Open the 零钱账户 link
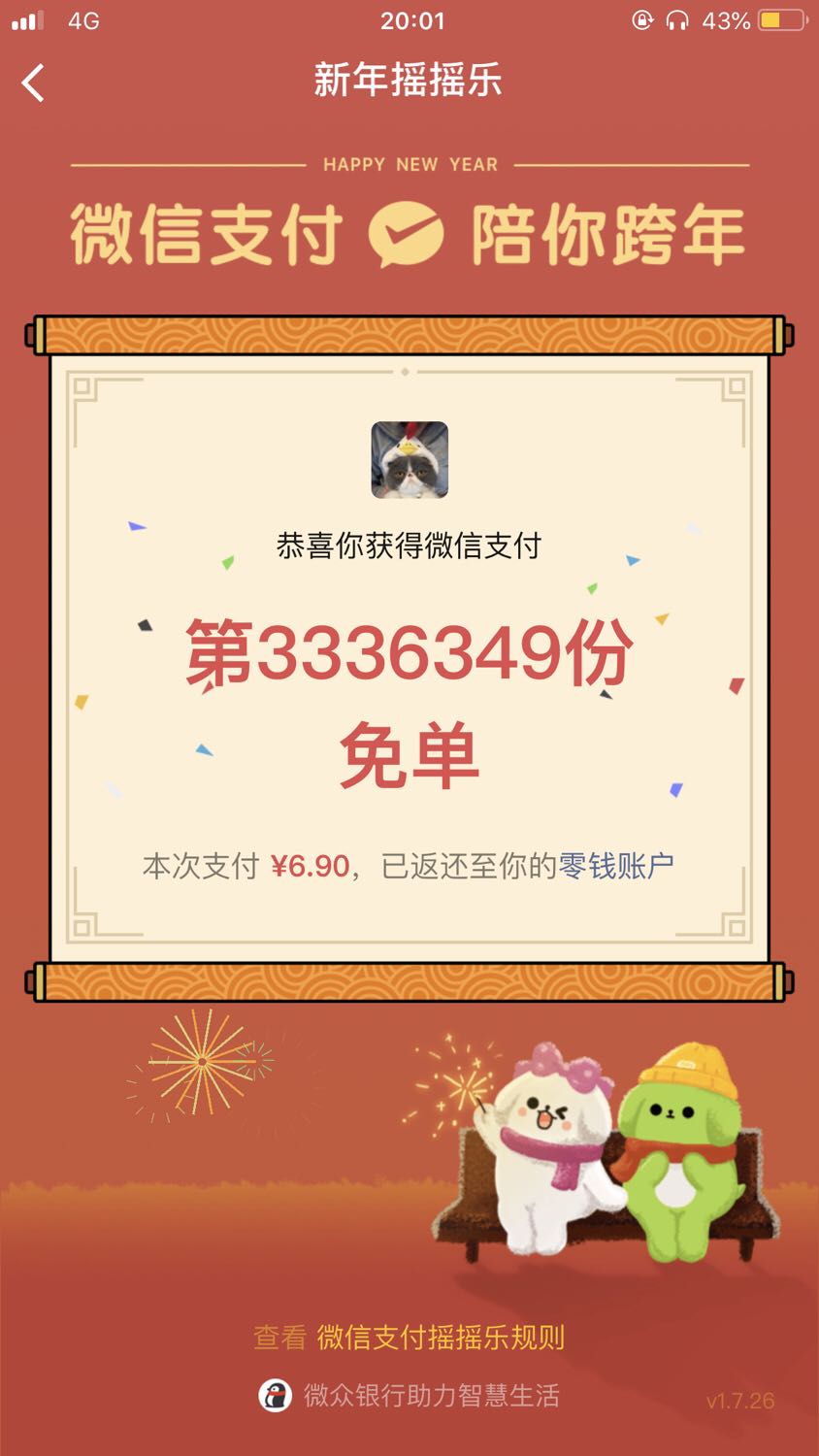This screenshot has height=1456, width=819. [x=616, y=865]
